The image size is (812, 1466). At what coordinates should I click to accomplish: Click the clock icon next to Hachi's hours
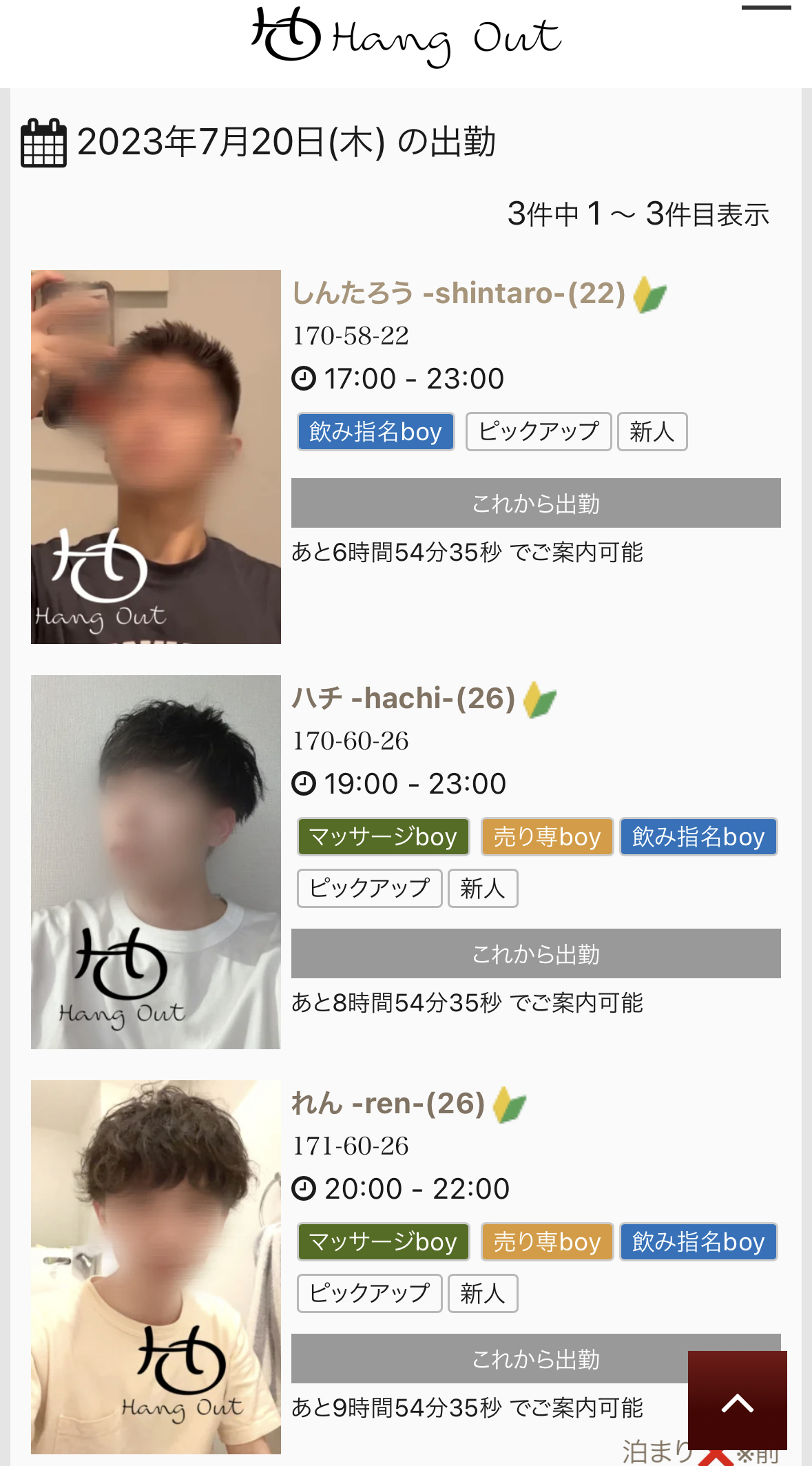305,783
